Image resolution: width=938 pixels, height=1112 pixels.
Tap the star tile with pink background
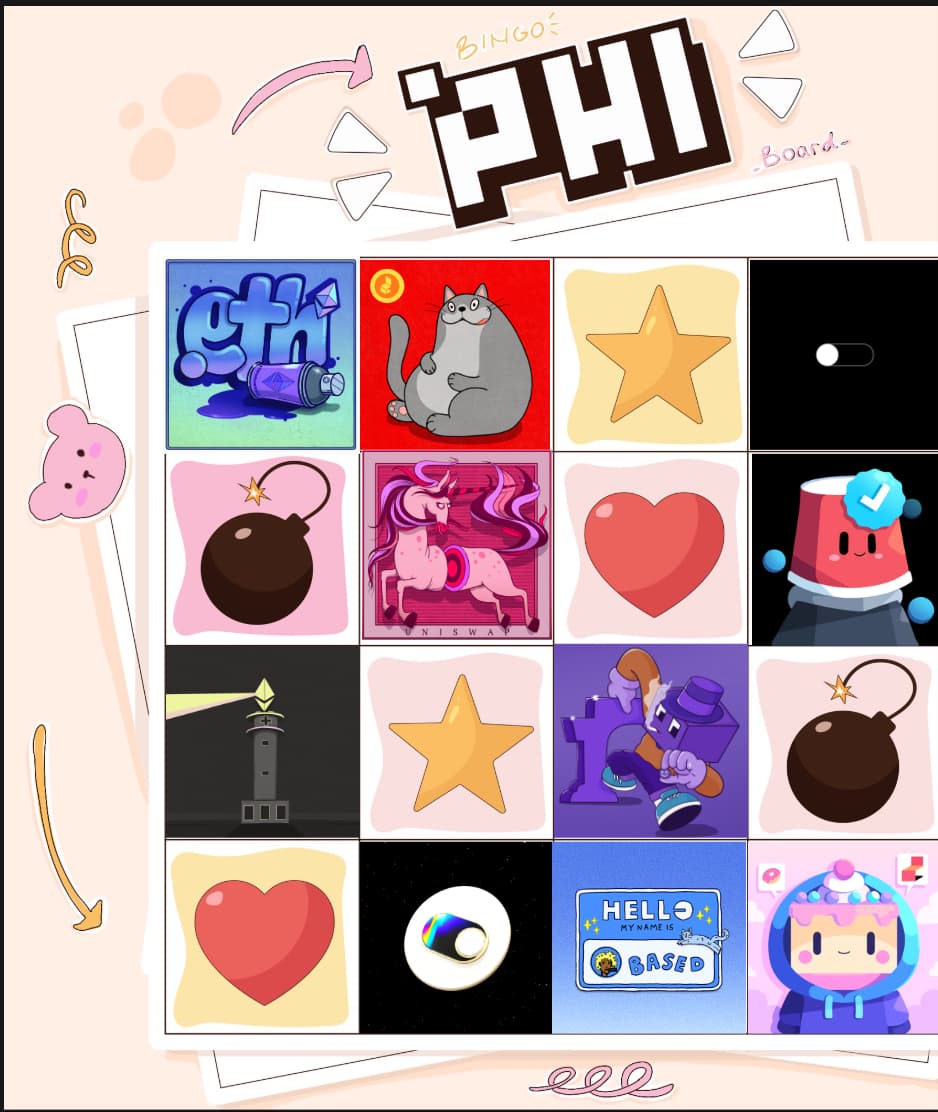pos(455,741)
